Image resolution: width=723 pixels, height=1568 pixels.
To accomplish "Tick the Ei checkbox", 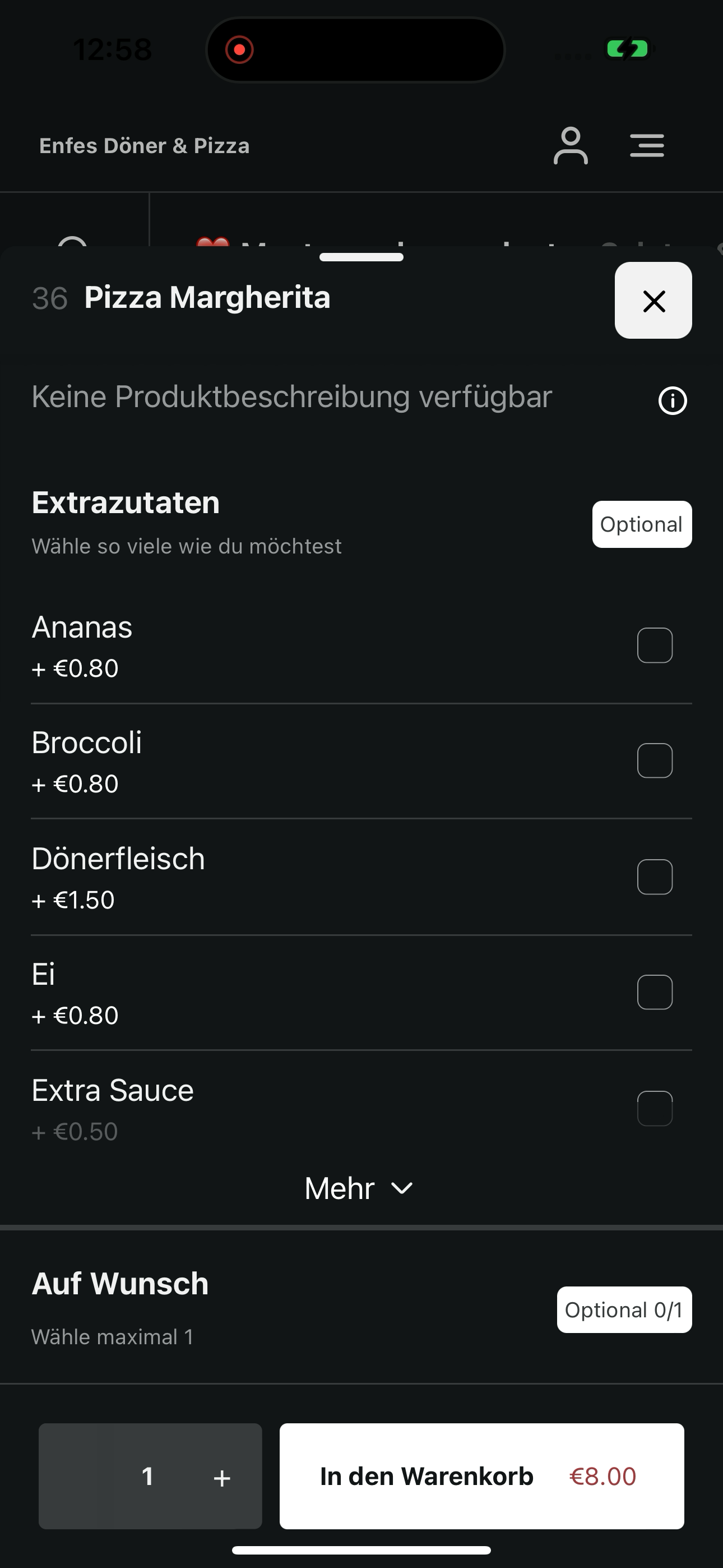I will click(655, 992).
